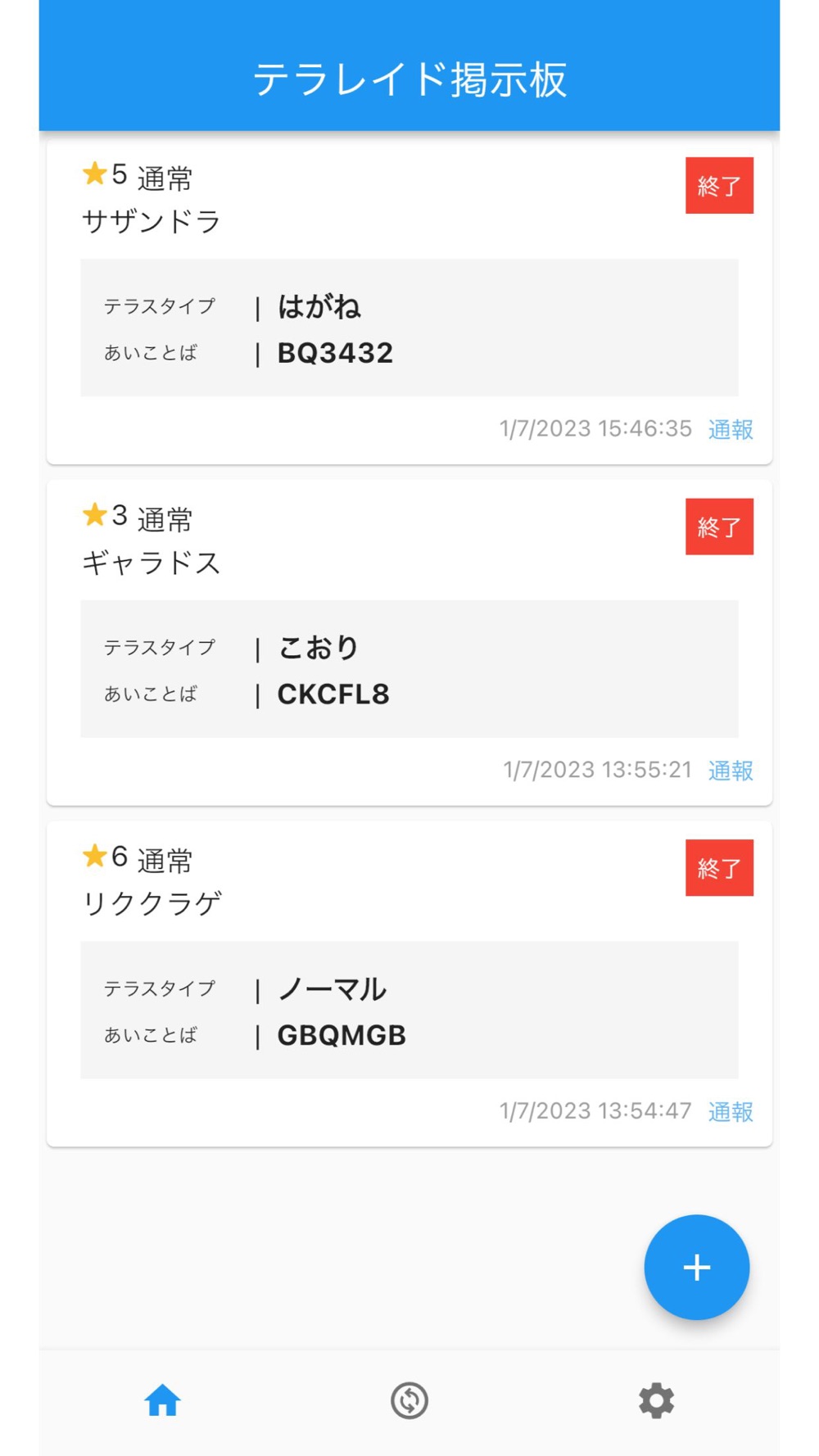Report the サザンドラ raid post via 通報
Screen dimensions: 819x1456
tap(730, 429)
